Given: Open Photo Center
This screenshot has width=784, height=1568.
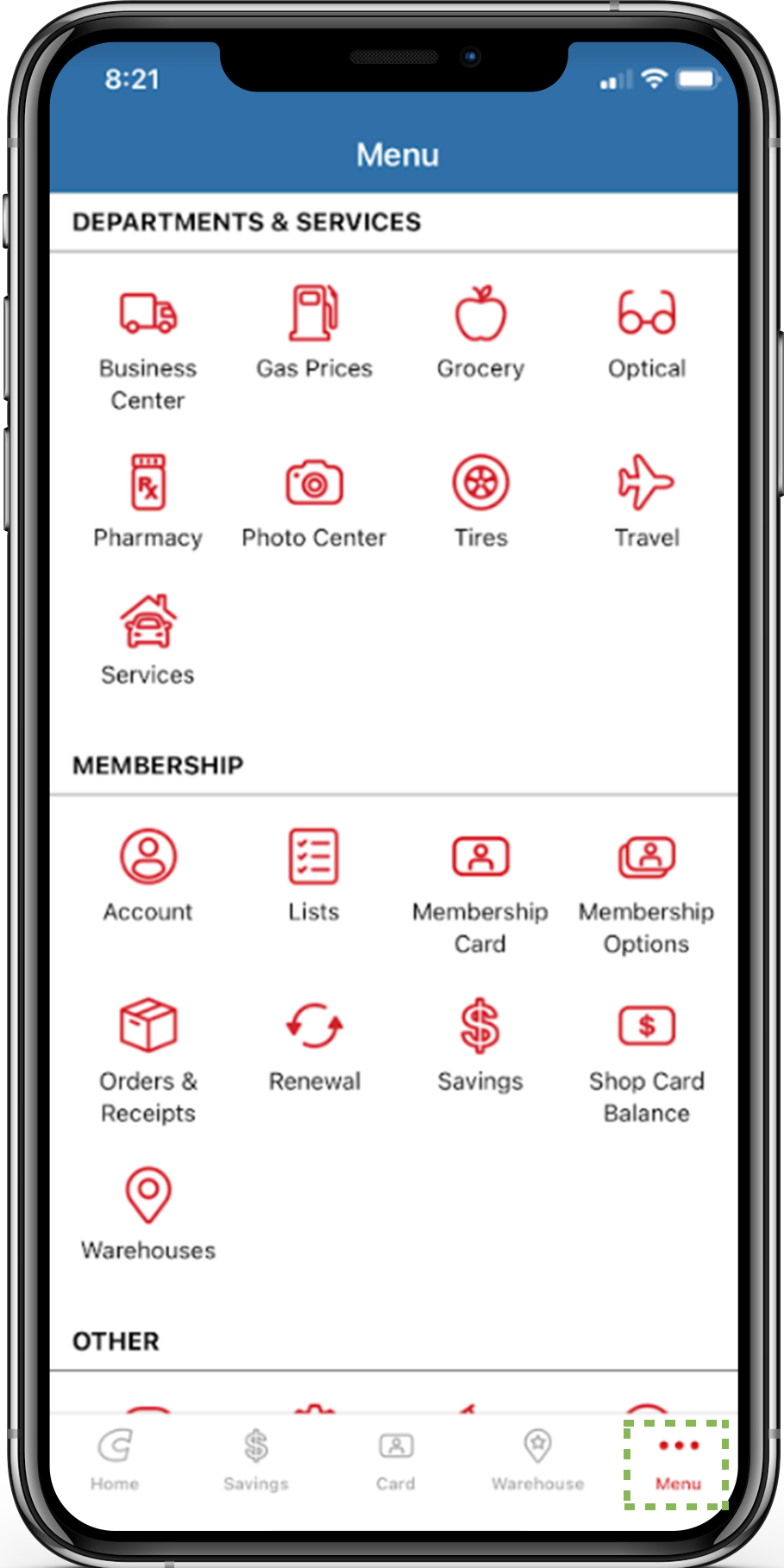Looking at the screenshot, I should point(314,502).
